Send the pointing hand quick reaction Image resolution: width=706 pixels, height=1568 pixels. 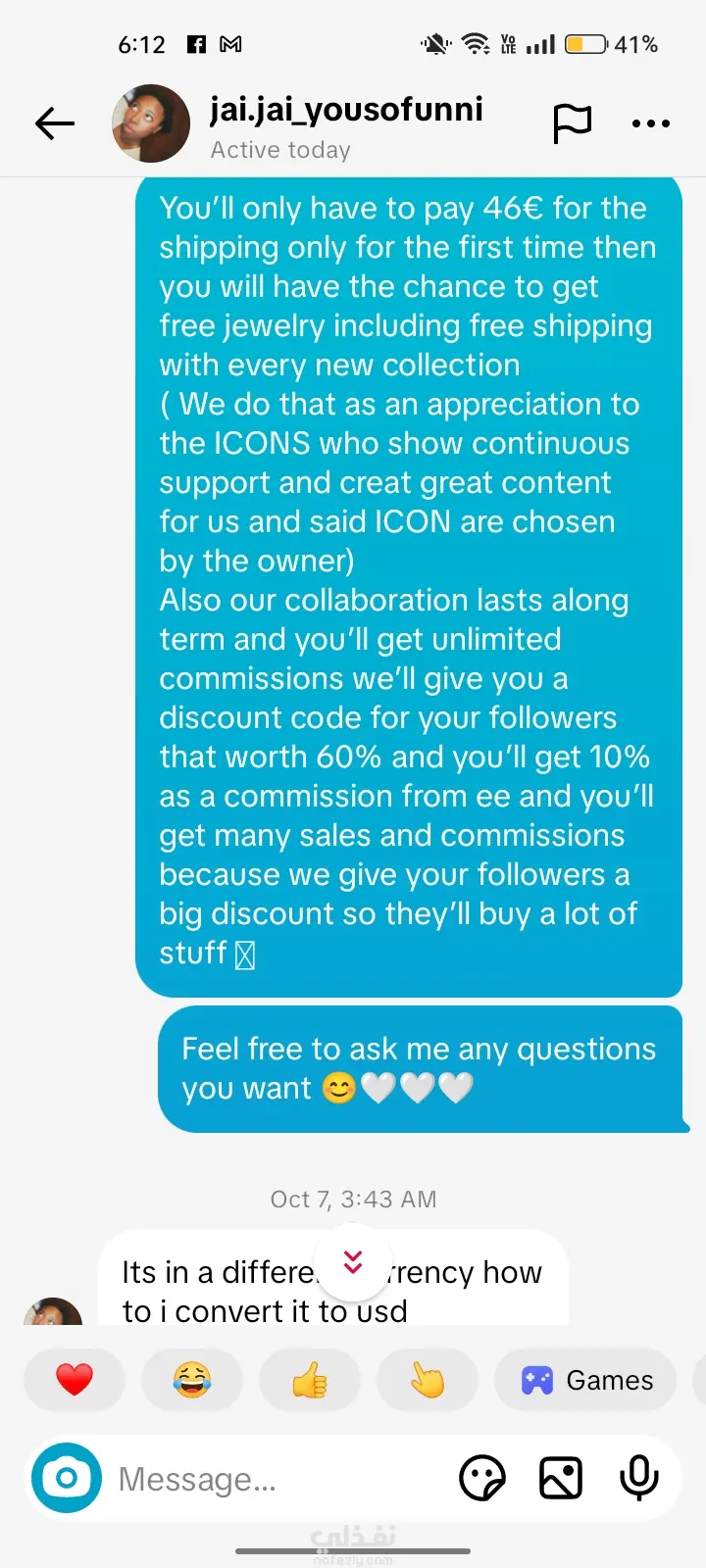coord(428,1380)
